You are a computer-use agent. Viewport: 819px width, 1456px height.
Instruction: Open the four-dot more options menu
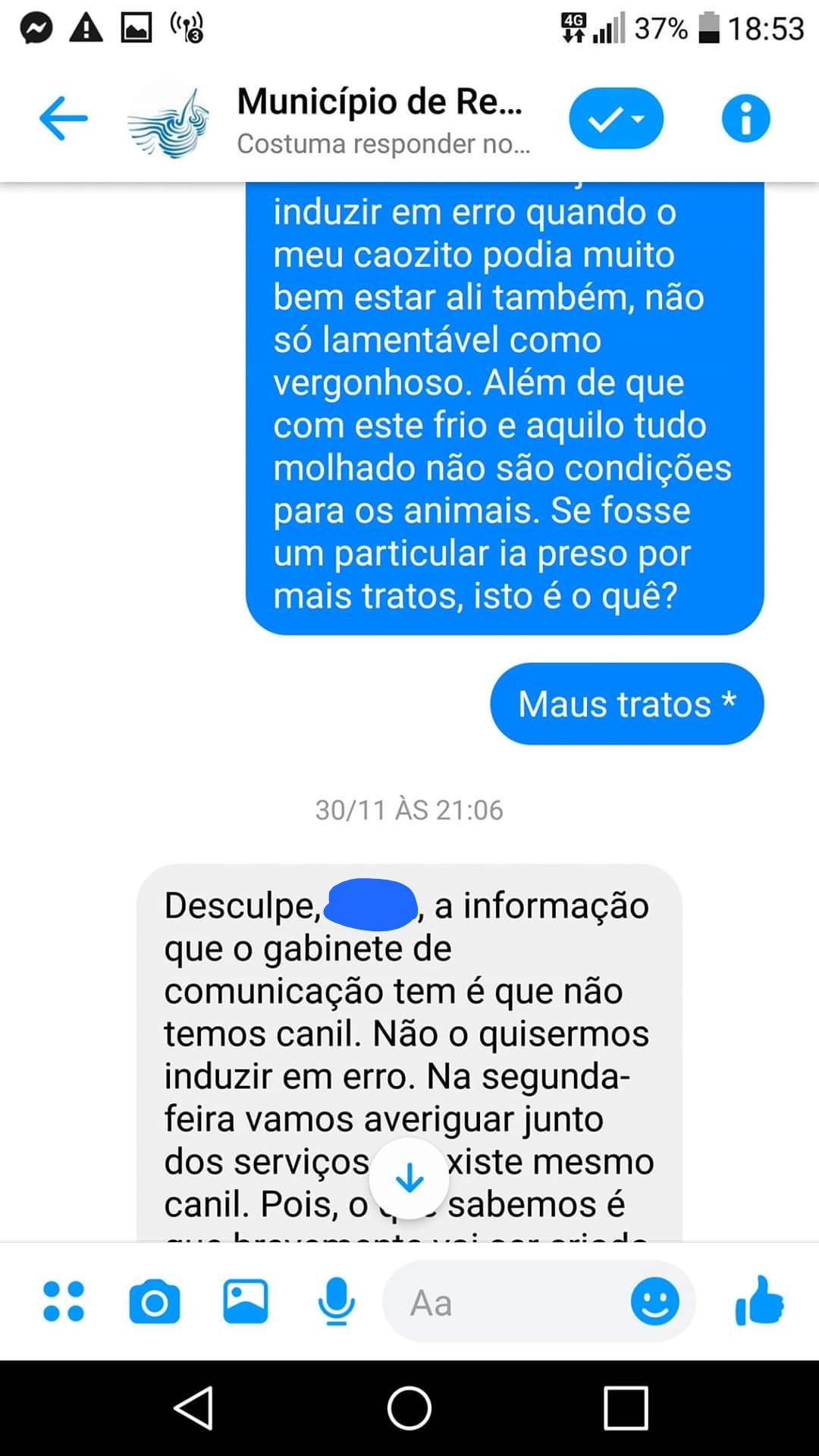coord(64,1301)
